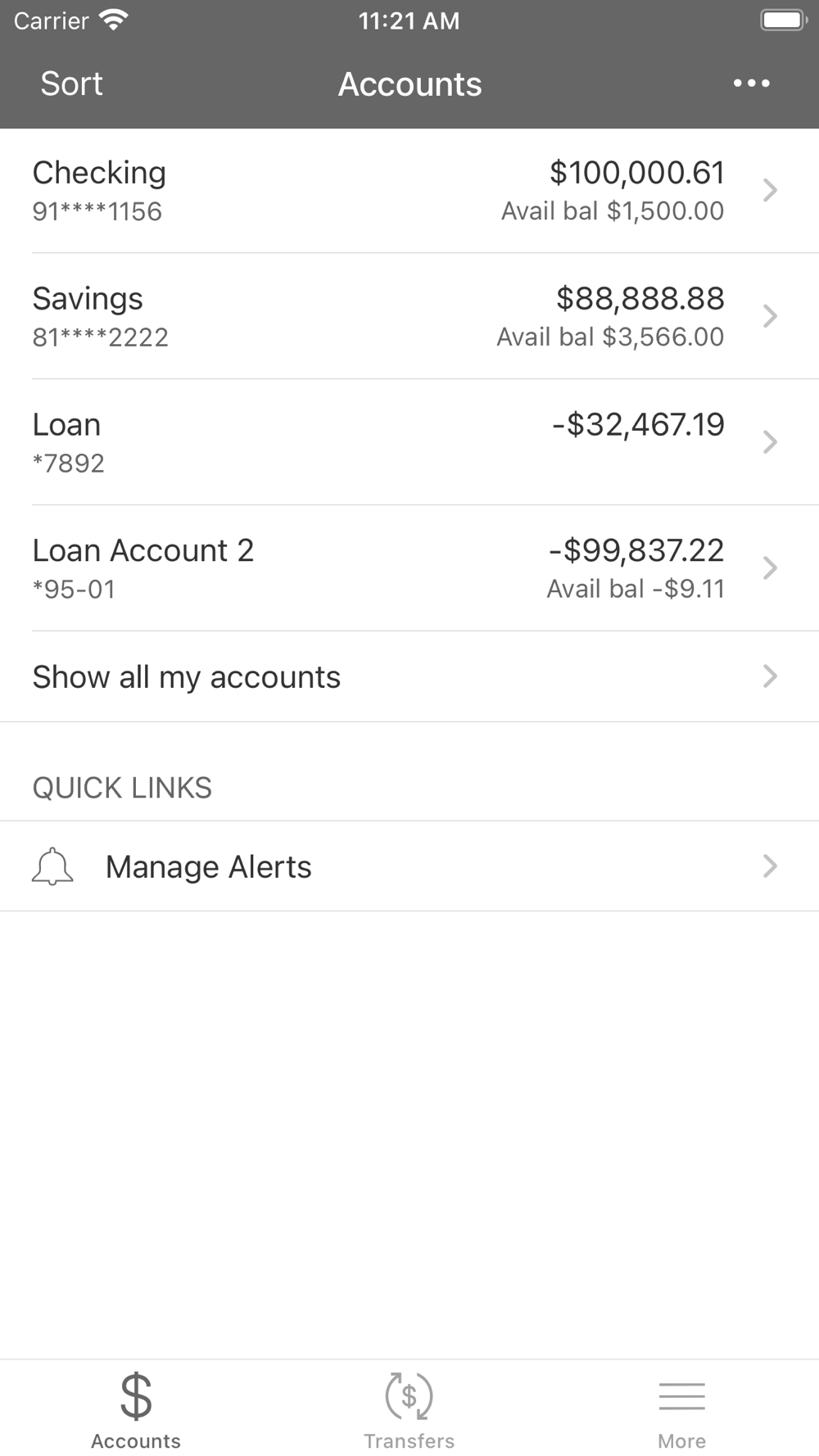Select the Accounts tab
Image resolution: width=819 pixels, height=1456 pixels.
[x=136, y=1410]
